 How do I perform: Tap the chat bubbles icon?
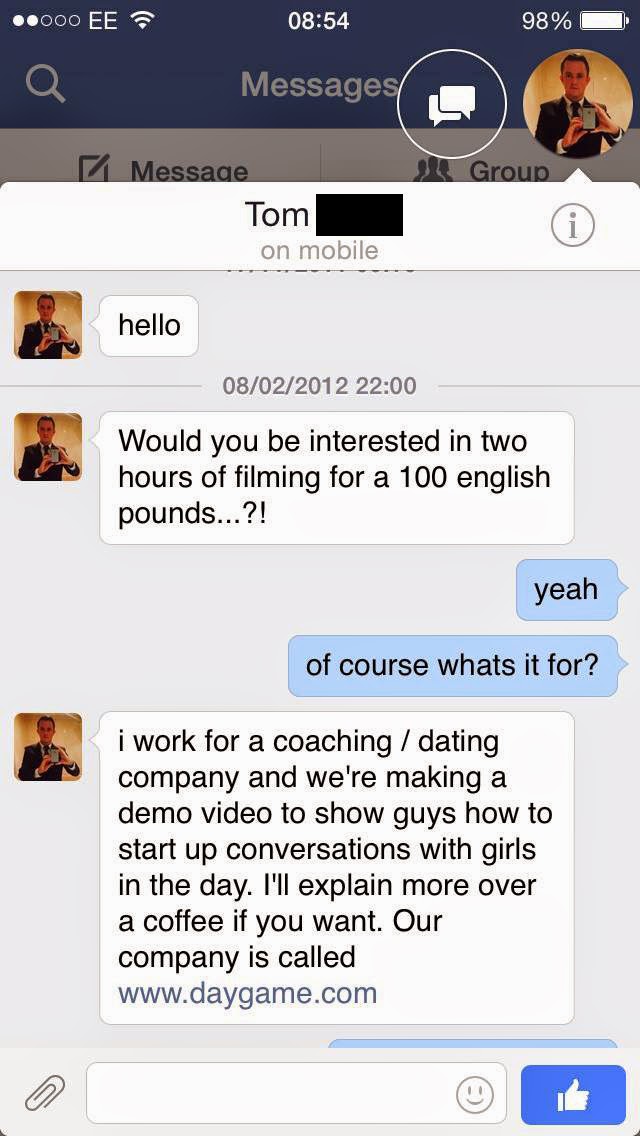[x=452, y=103]
